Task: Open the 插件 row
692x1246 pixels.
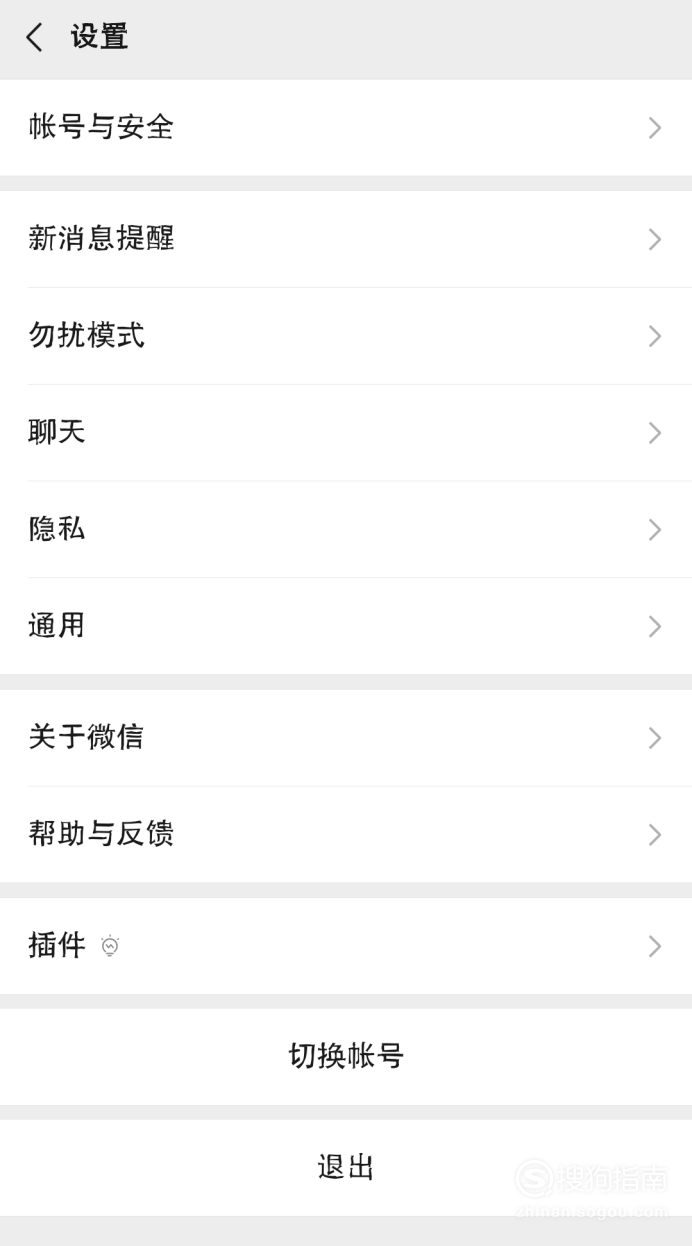Action: pyautogui.click(x=346, y=946)
